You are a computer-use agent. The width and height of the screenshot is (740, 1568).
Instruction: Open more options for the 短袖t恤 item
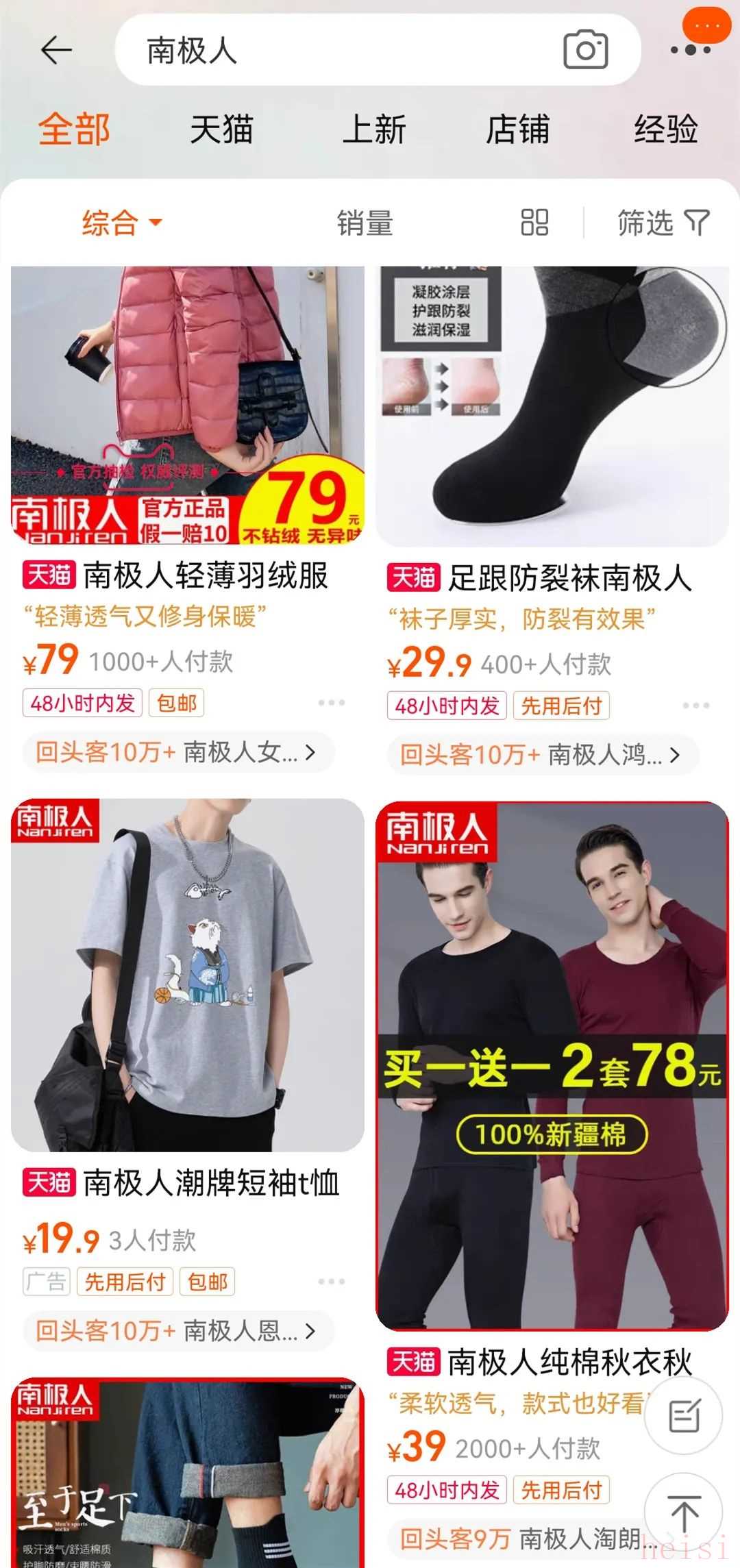[x=331, y=1281]
